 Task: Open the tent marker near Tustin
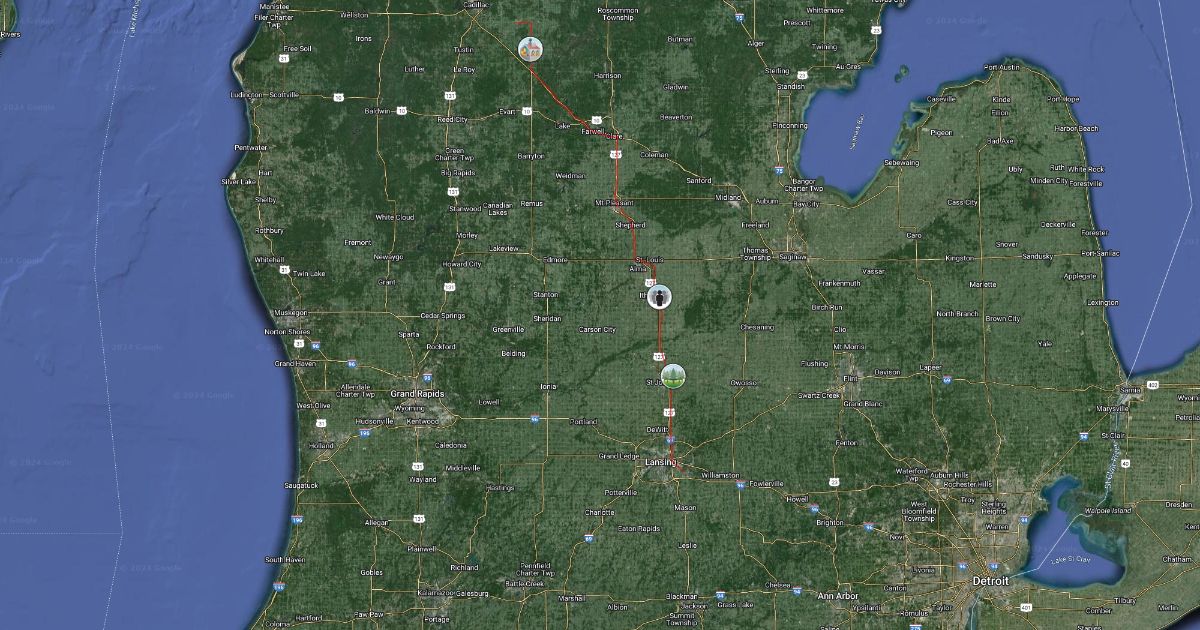click(x=530, y=48)
